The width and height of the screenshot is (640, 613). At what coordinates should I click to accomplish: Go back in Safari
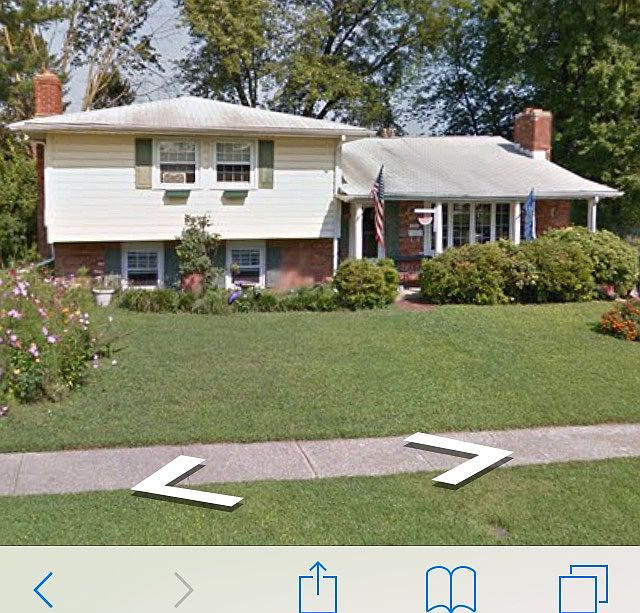pyautogui.click(x=43, y=589)
